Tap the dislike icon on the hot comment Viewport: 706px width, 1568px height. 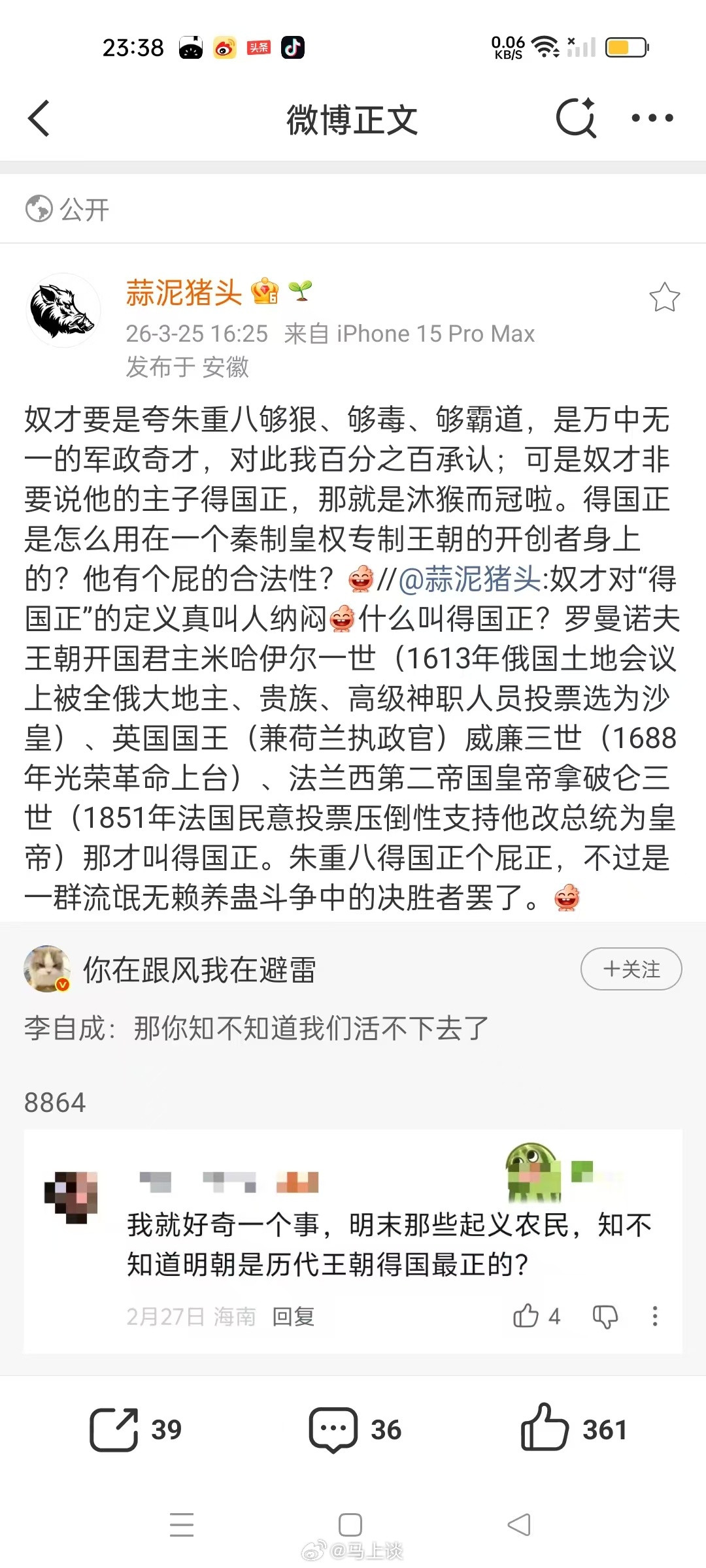[605, 1314]
